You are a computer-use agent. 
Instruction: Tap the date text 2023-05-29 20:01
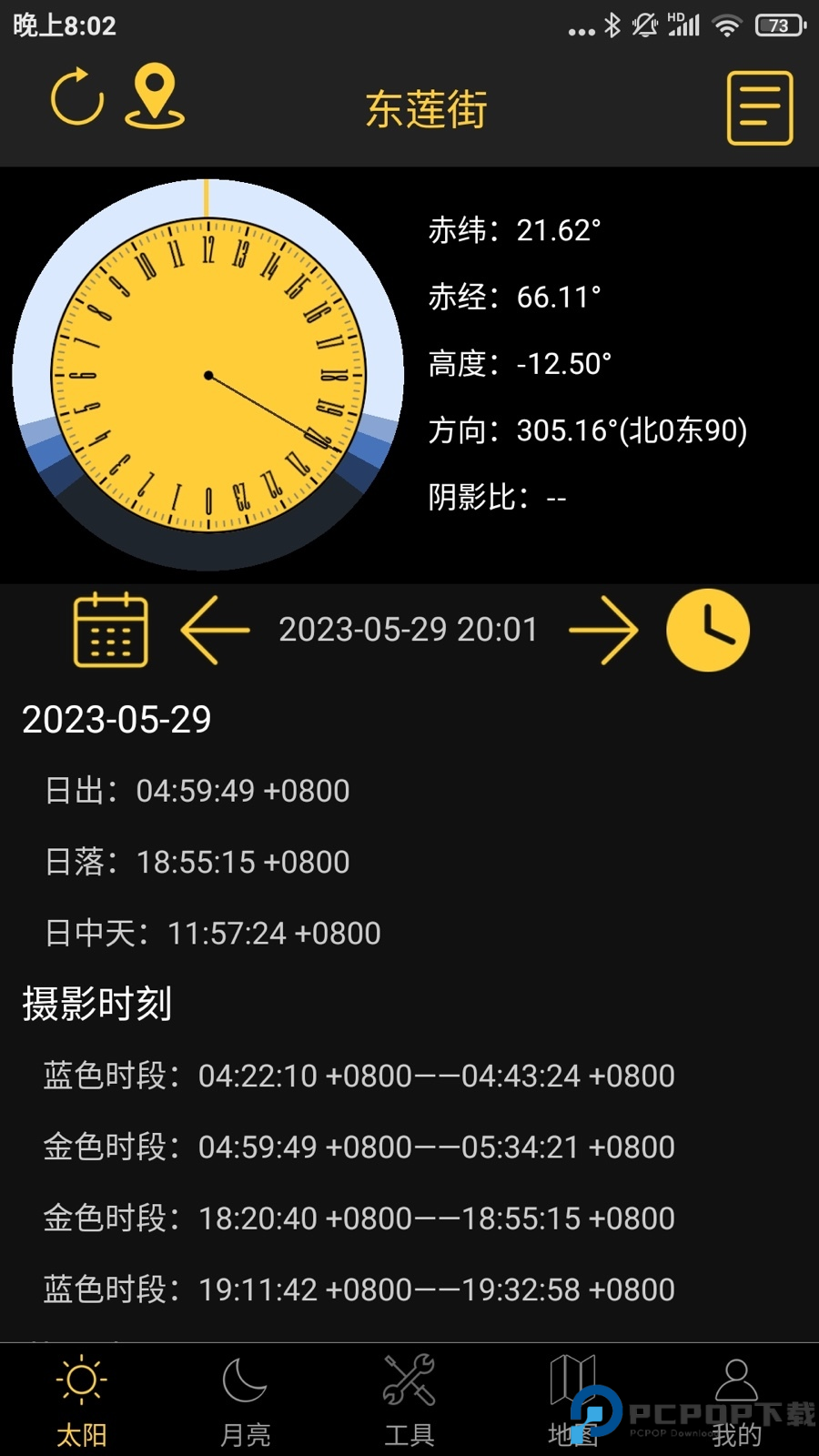[x=409, y=629]
